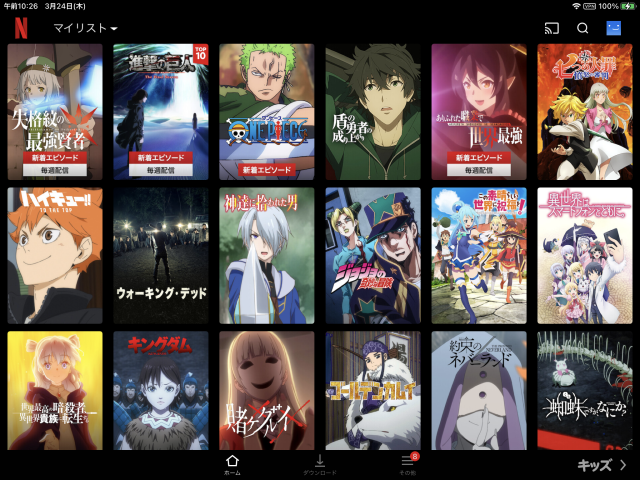Open the キッズ section
Screen dimensions: 640x480
point(602,465)
